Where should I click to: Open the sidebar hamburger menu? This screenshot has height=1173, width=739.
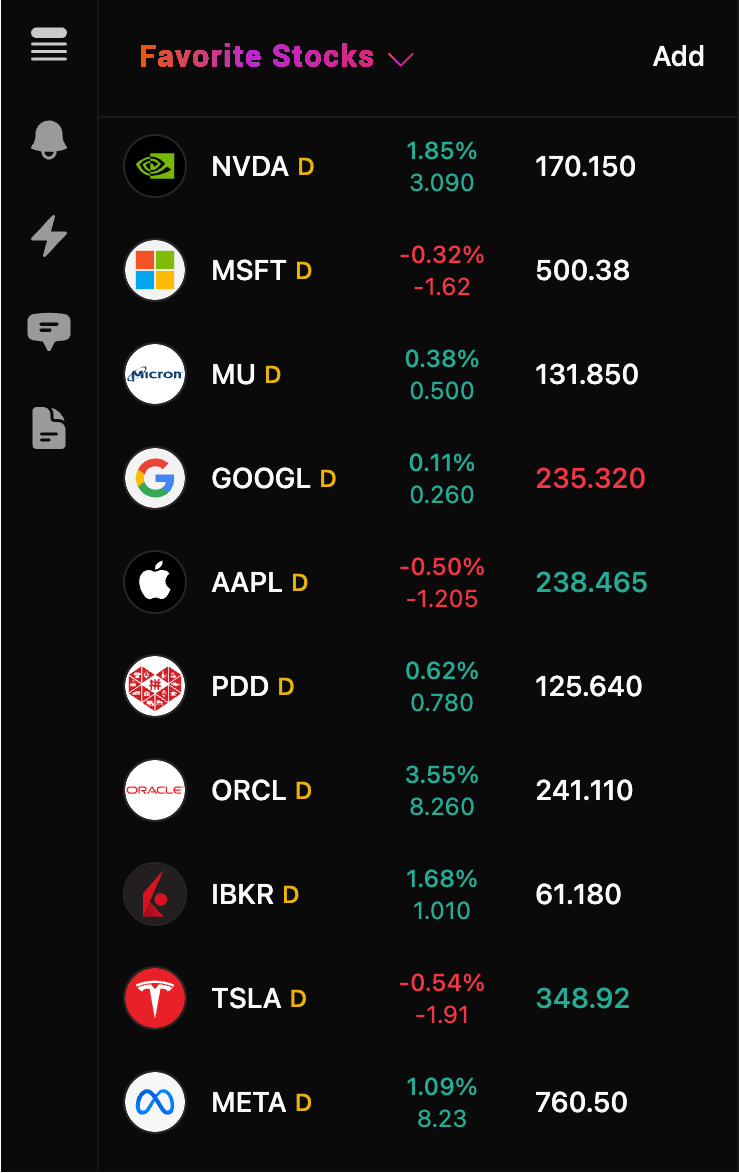[x=48, y=45]
